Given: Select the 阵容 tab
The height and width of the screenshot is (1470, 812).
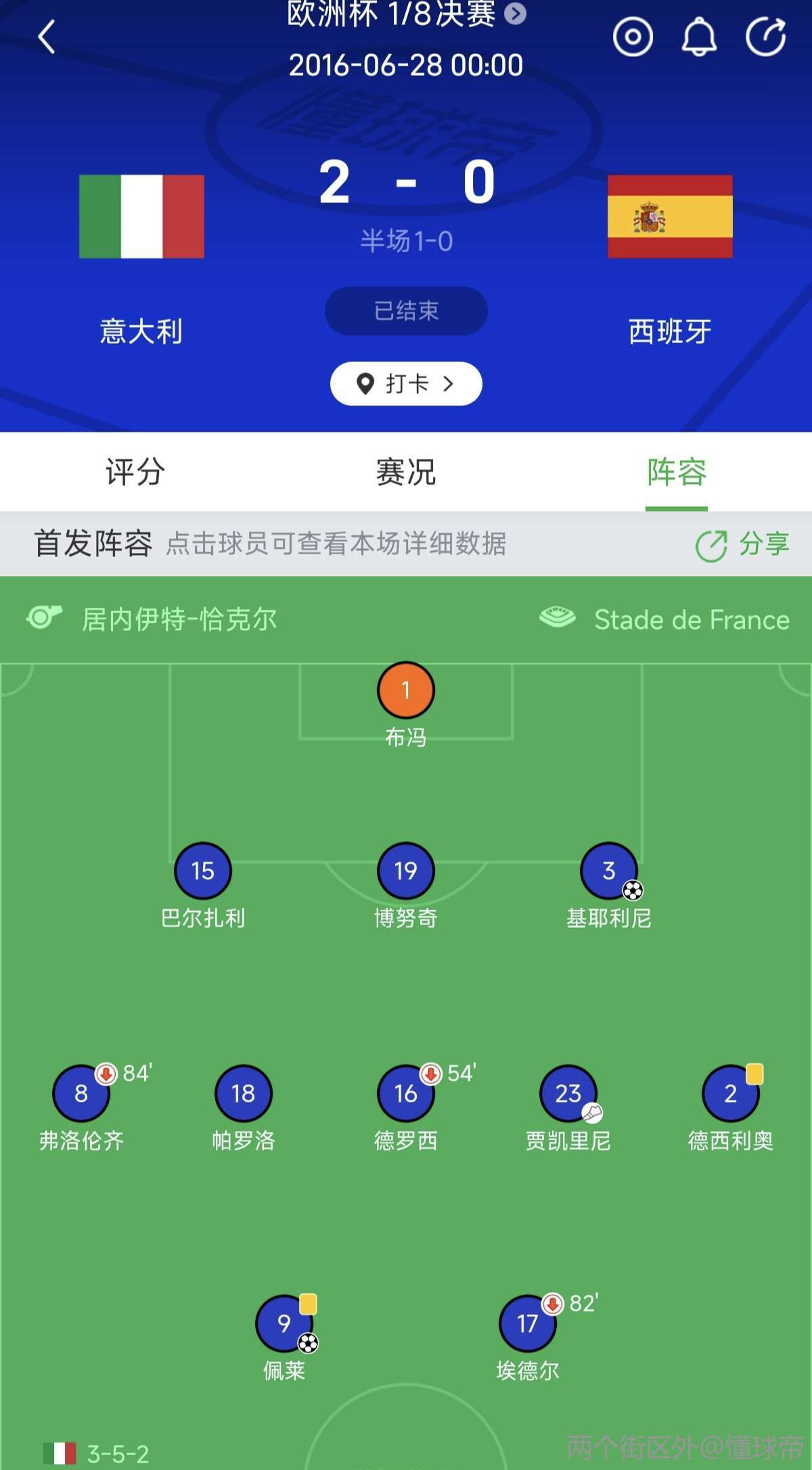Looking at the screenshot, I should click(x=677, y=472).
